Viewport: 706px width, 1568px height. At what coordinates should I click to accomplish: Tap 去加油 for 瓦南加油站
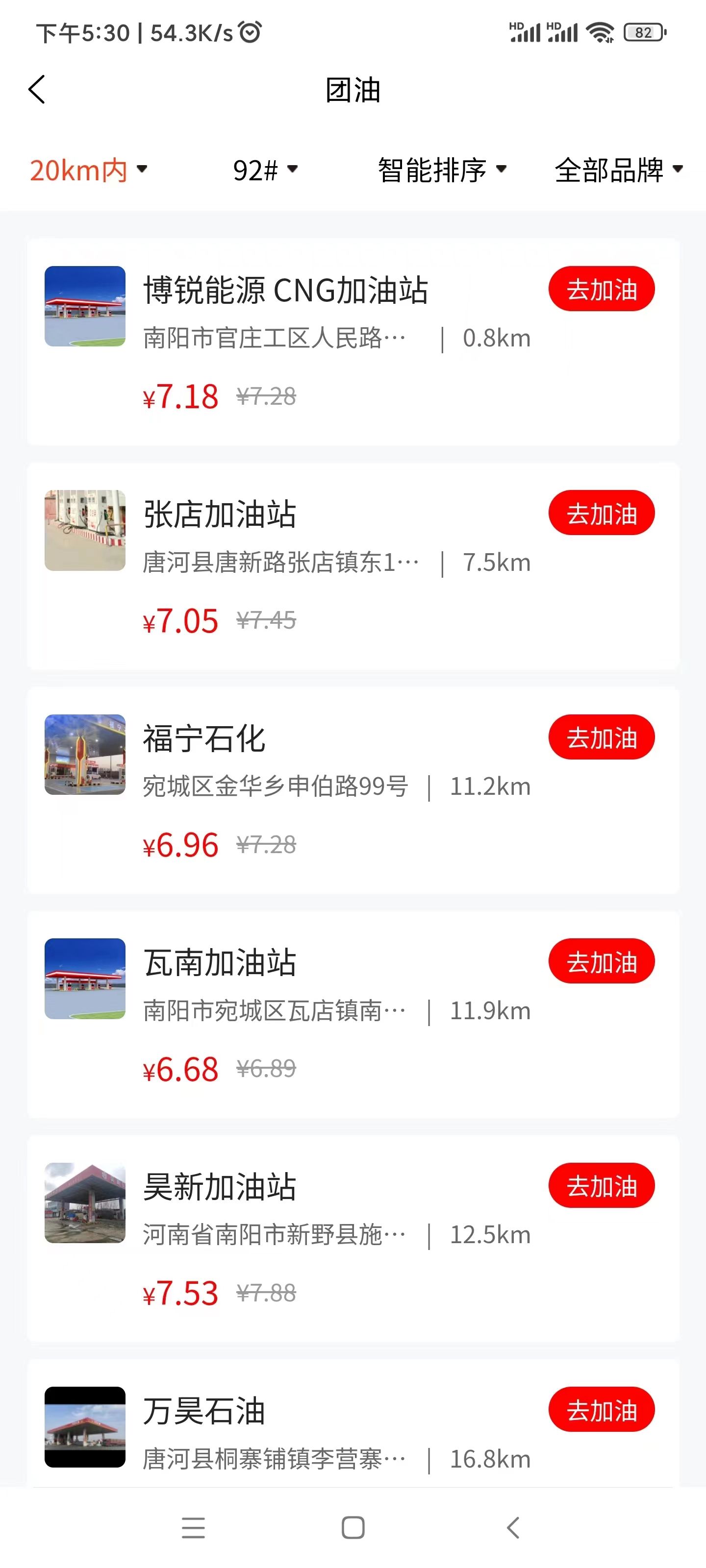(601, 961)
